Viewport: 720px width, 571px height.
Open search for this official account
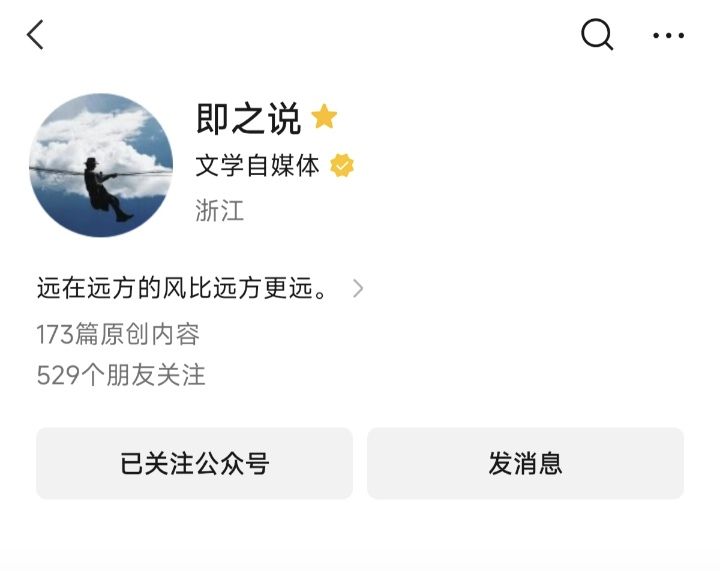coord(596,34)
